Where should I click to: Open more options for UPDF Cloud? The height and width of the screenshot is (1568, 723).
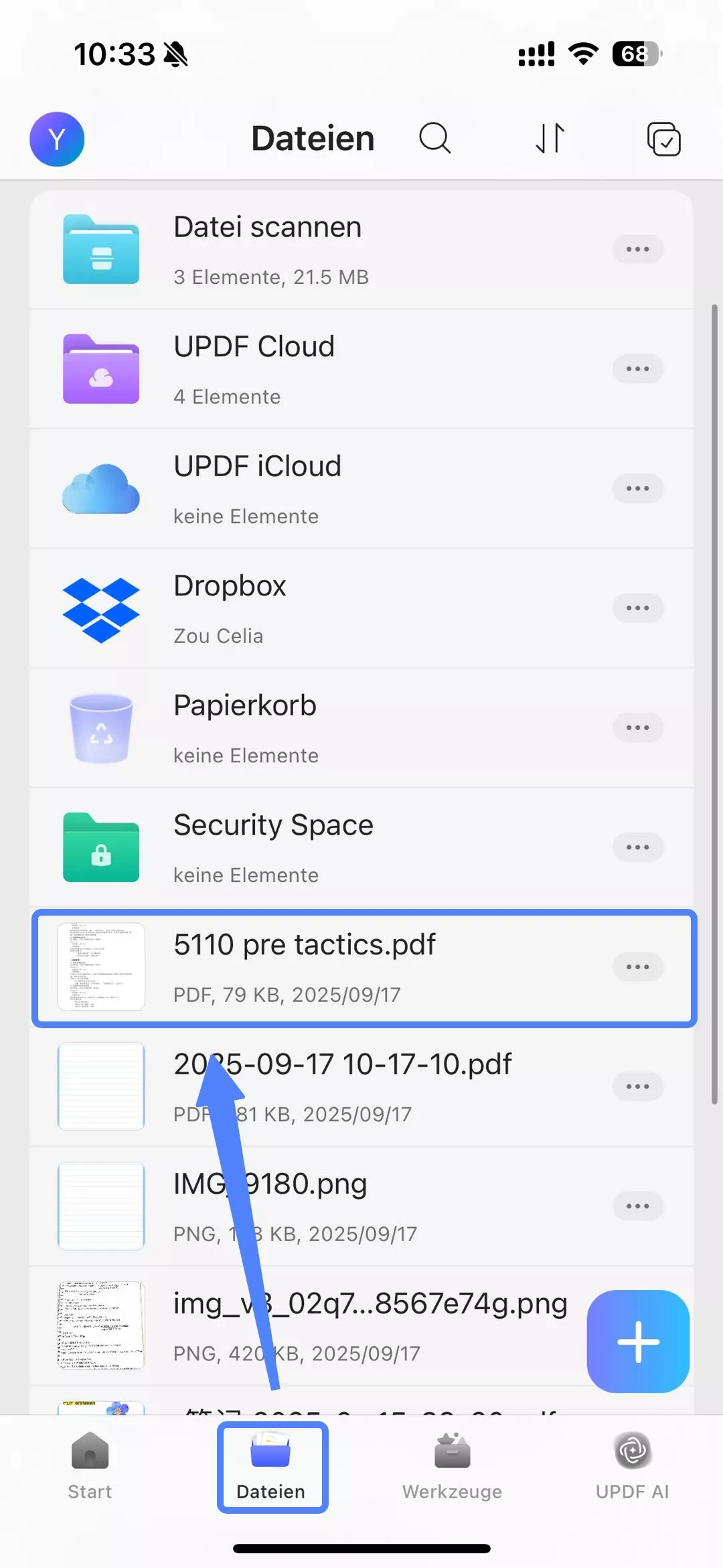click(x=637, y=369)
